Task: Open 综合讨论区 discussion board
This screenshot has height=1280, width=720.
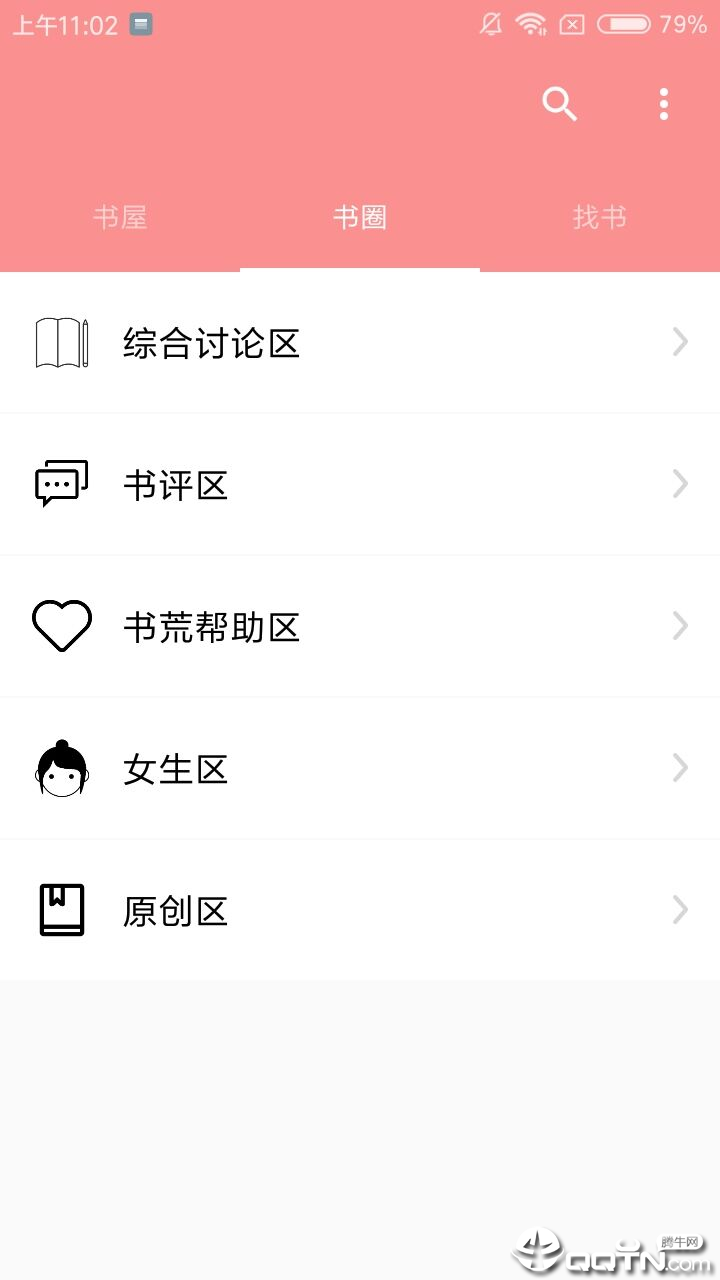Action: (x=360, y=343)
